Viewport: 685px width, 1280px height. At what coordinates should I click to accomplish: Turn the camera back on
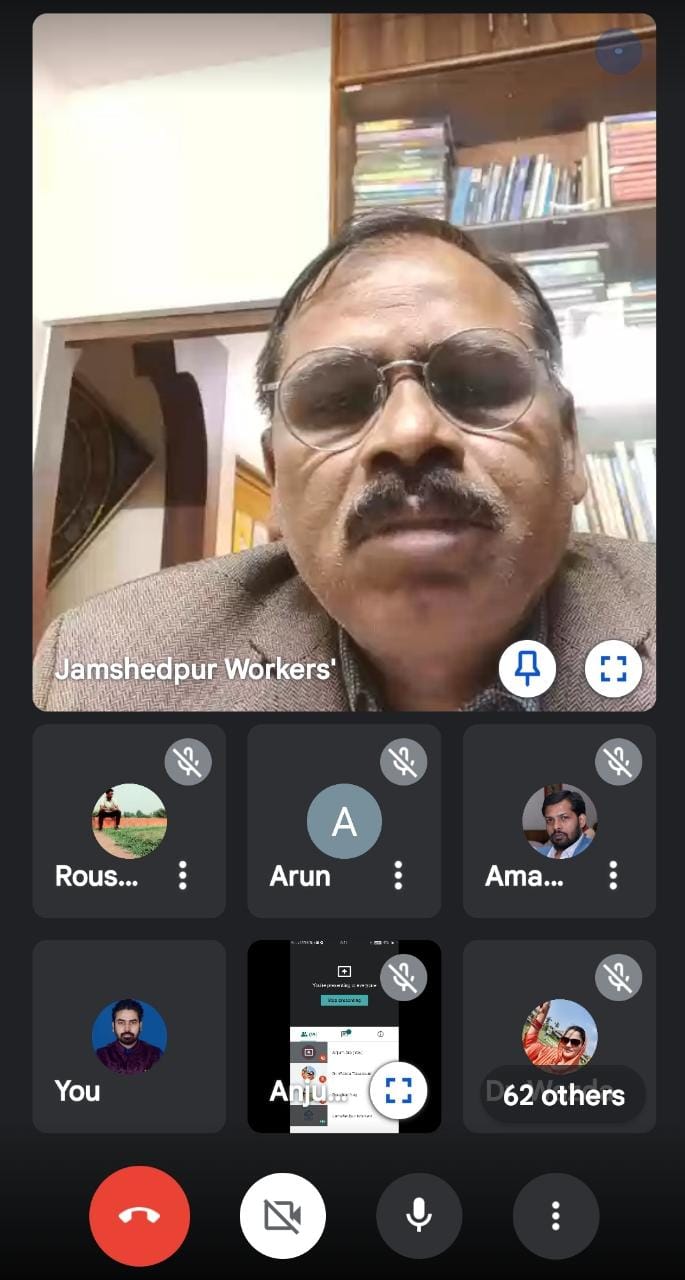coord(282,1216)
